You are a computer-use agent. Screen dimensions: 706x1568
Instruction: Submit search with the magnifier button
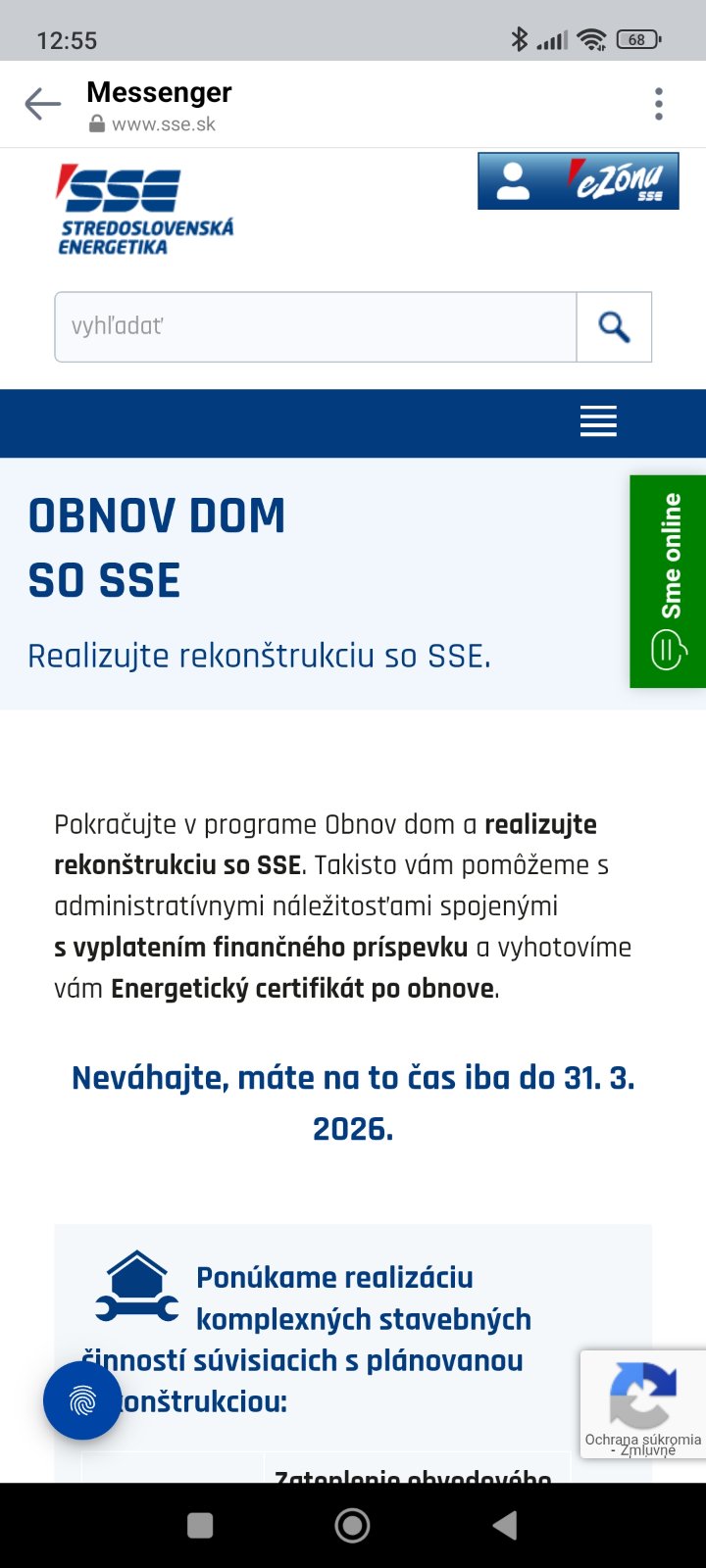point(614,326)
